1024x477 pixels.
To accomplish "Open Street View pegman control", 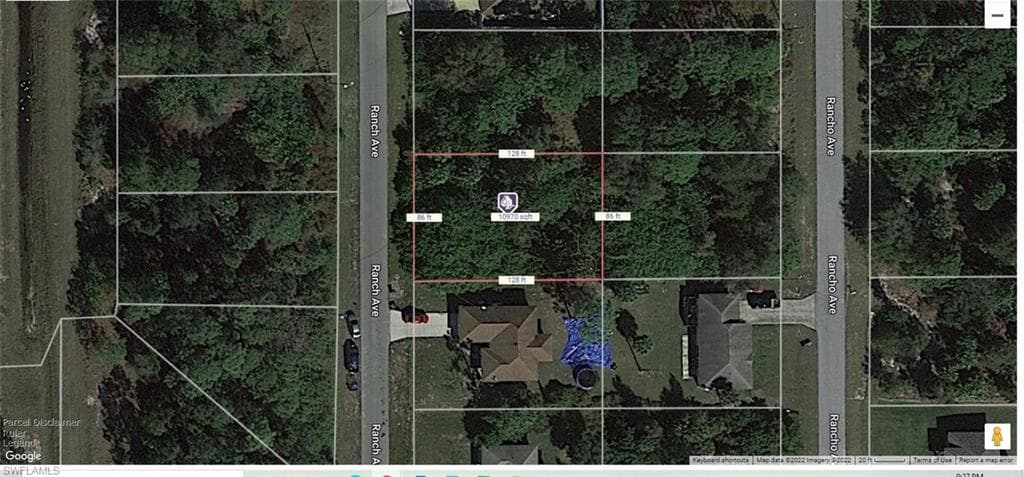I will pyautogui.click(x=997, y=436).
